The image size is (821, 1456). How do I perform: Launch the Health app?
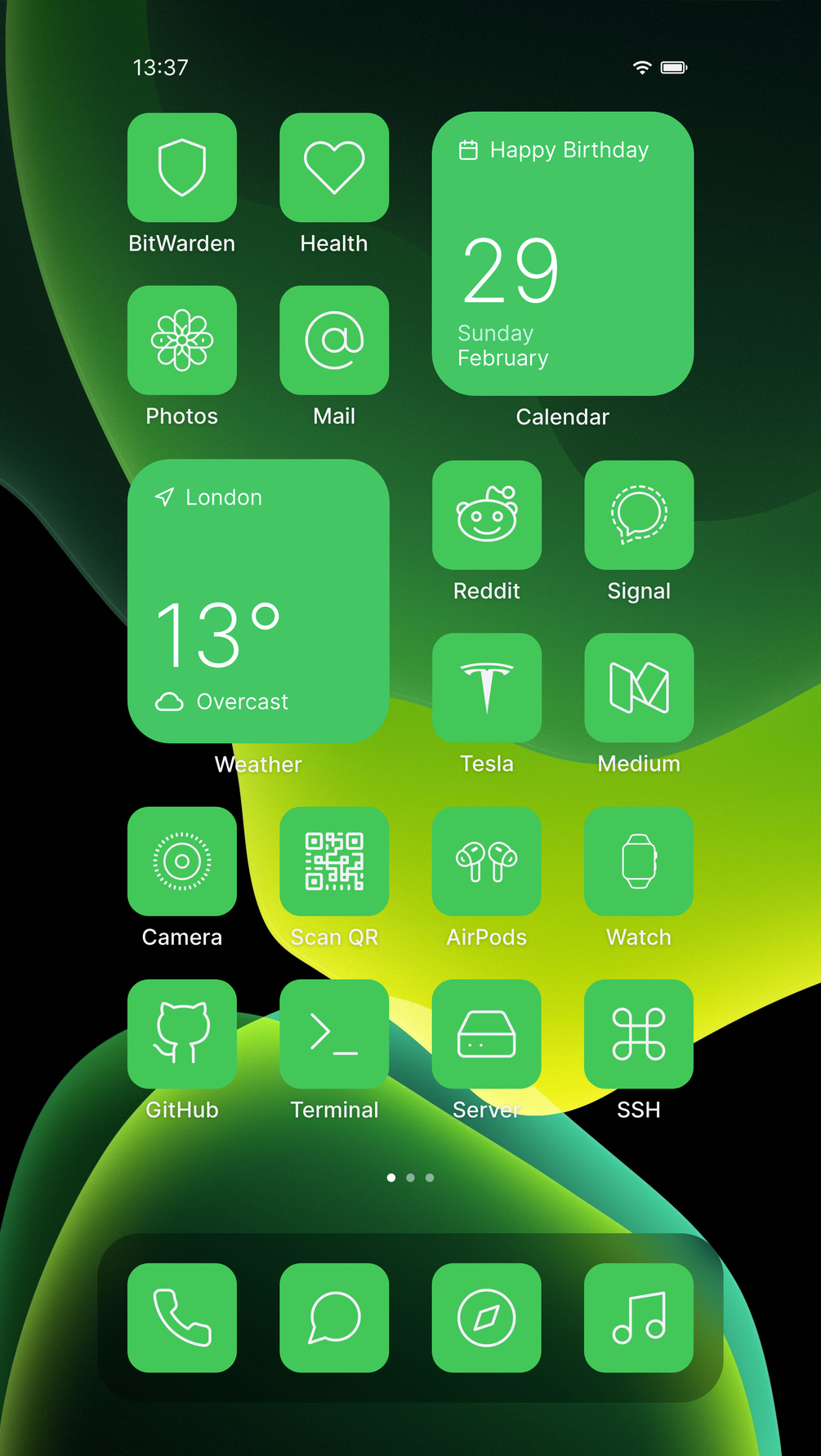tap(334, 167)
